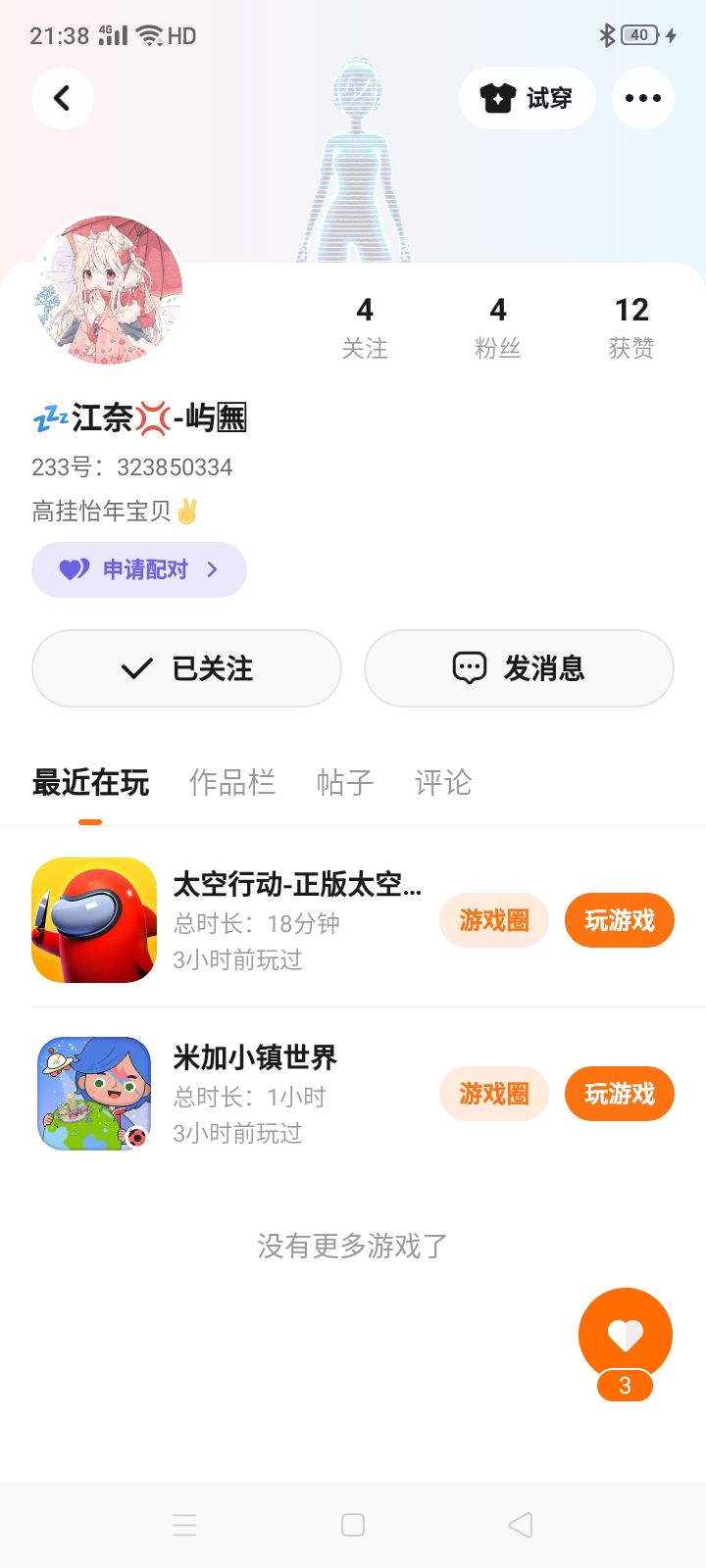This screenshot has height=1568, width=706.
Task: Switch to the 帖子 tab
Action: pyautogui.click(x=345, y=782)
